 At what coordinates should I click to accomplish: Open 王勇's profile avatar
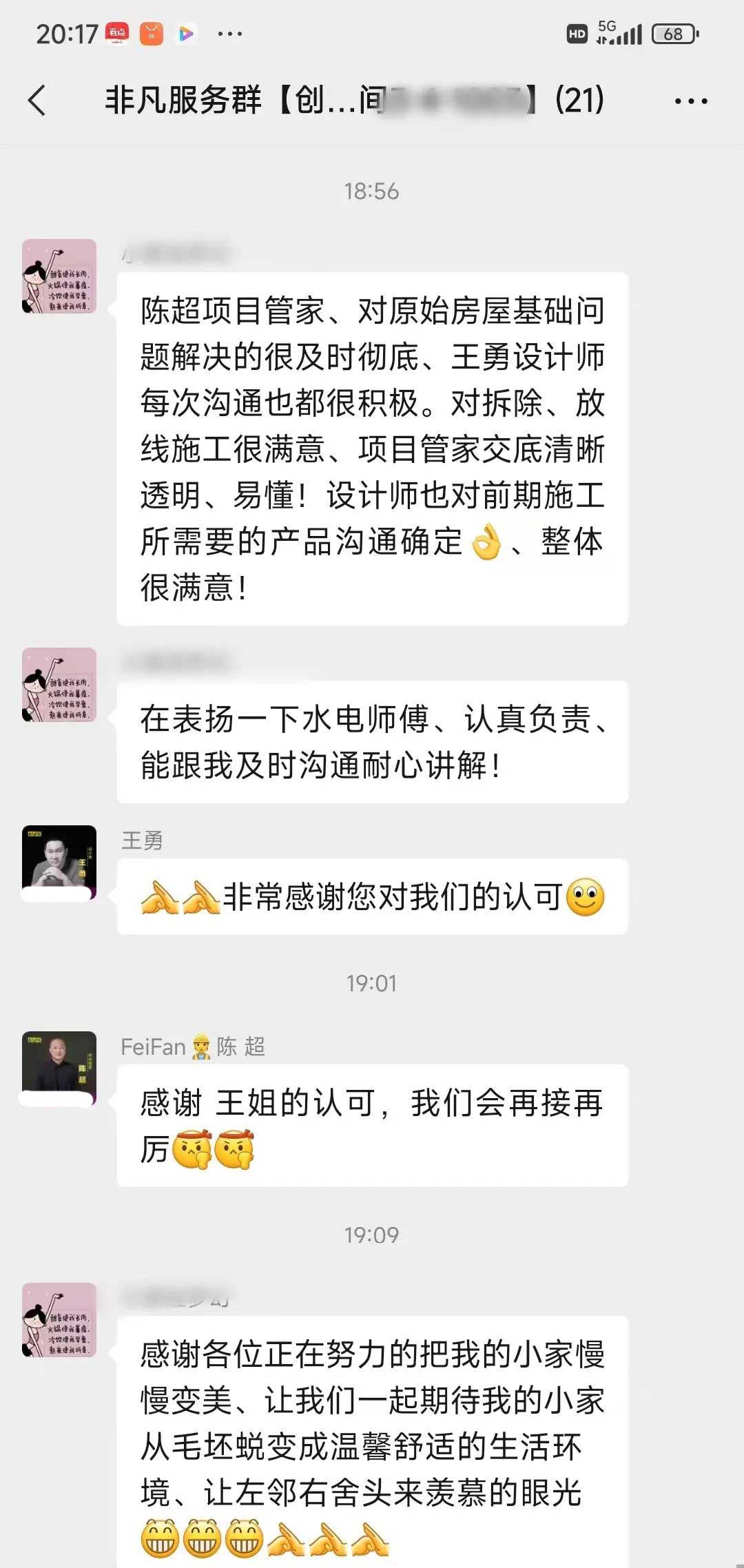pyautogui.click(x=59, y=862)
